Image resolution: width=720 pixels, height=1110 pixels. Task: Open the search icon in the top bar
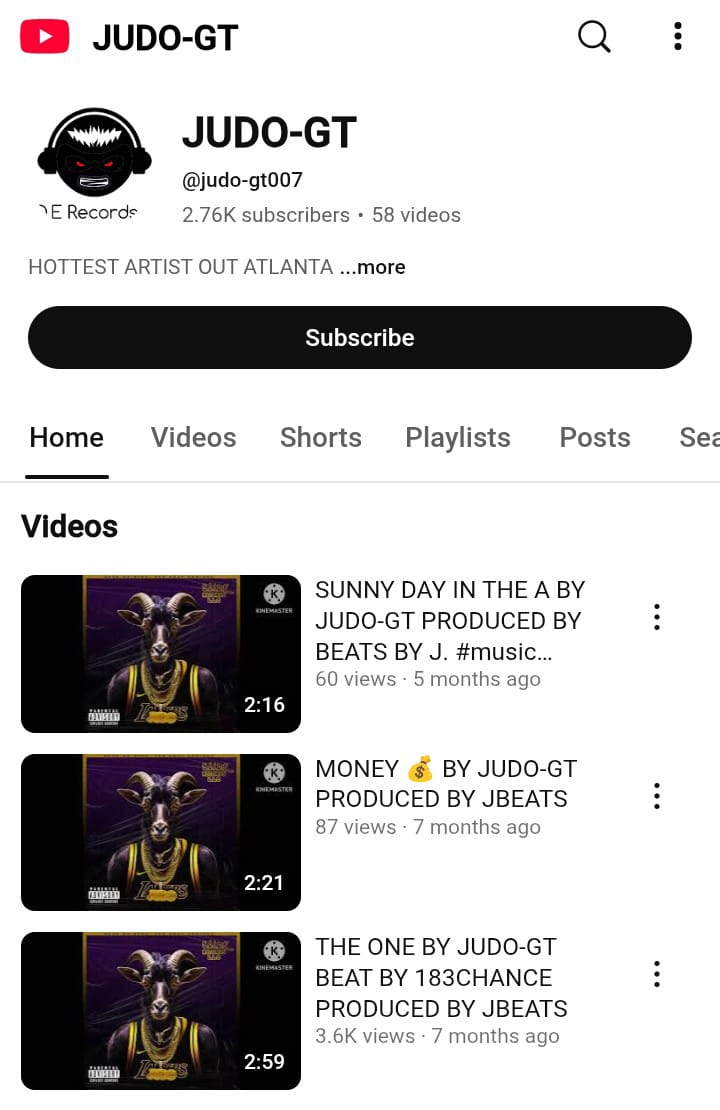tap(594, 37)
